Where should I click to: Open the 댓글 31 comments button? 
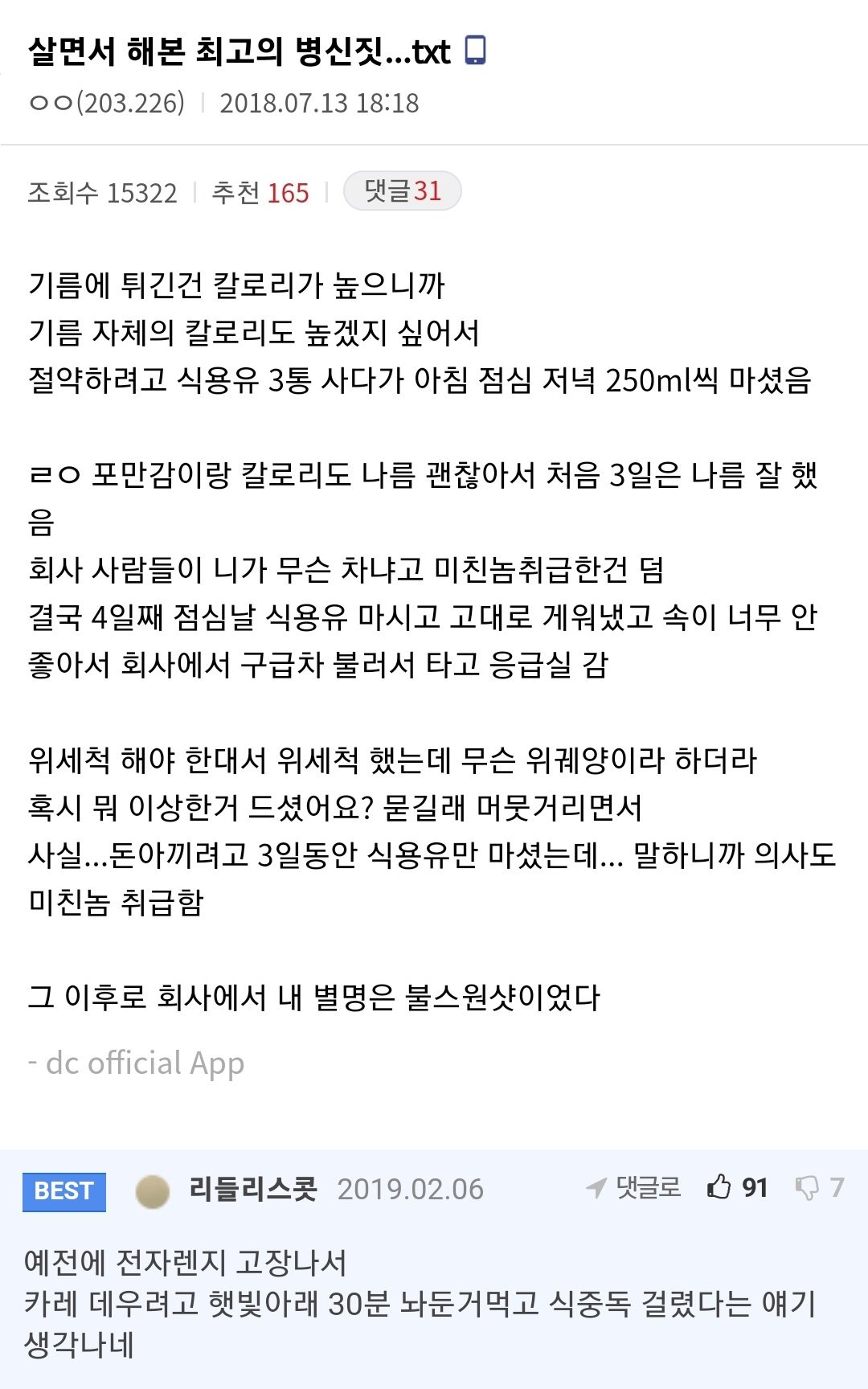(402, 191)
